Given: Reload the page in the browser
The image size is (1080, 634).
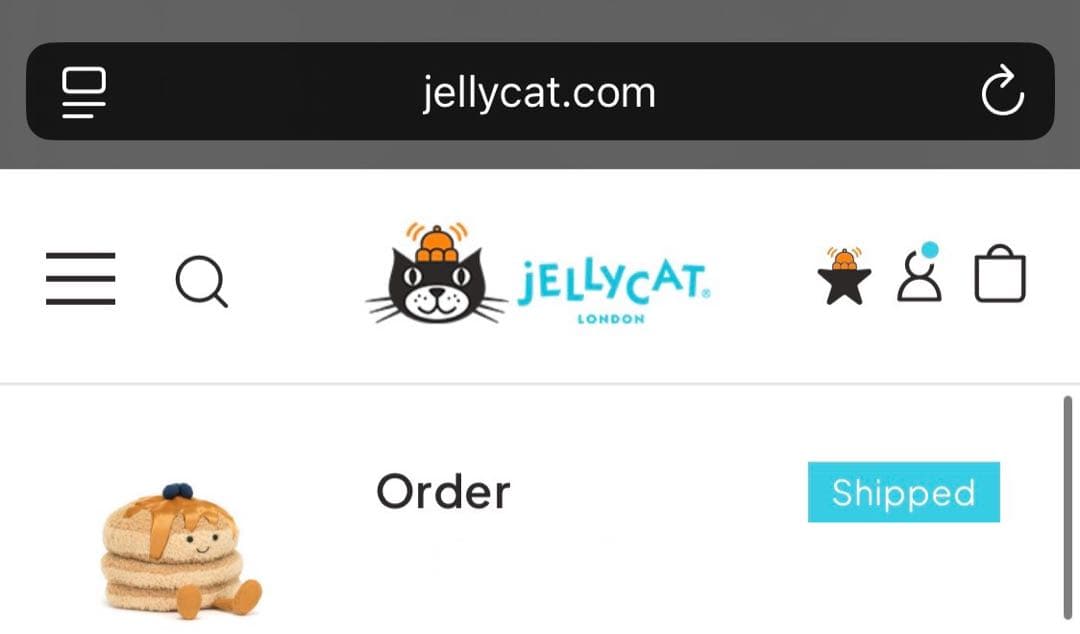Looking at the screenshot, I should pyautogui.click(x=1002, y=93).
